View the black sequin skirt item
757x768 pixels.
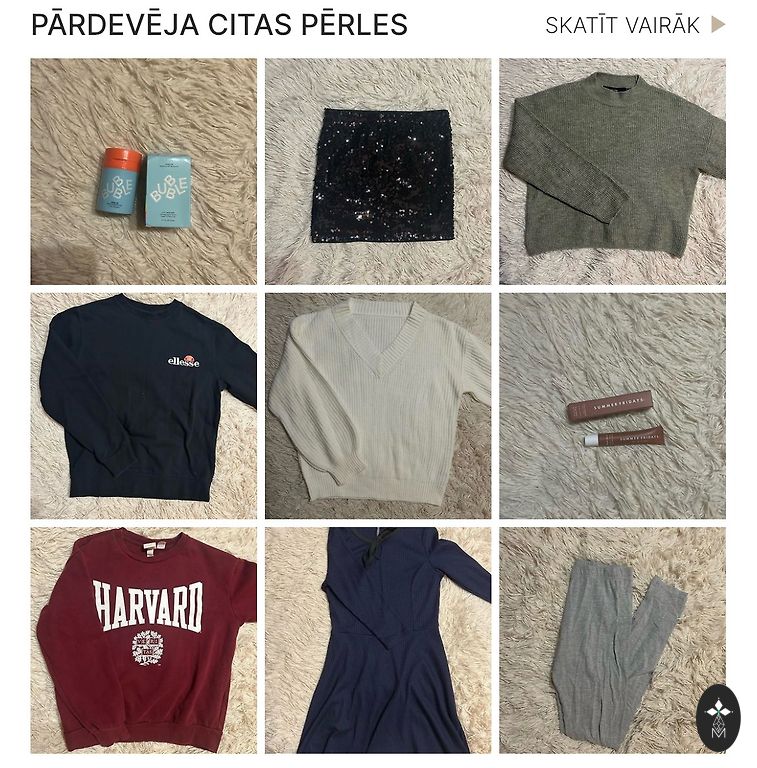[x=378, y=171]
